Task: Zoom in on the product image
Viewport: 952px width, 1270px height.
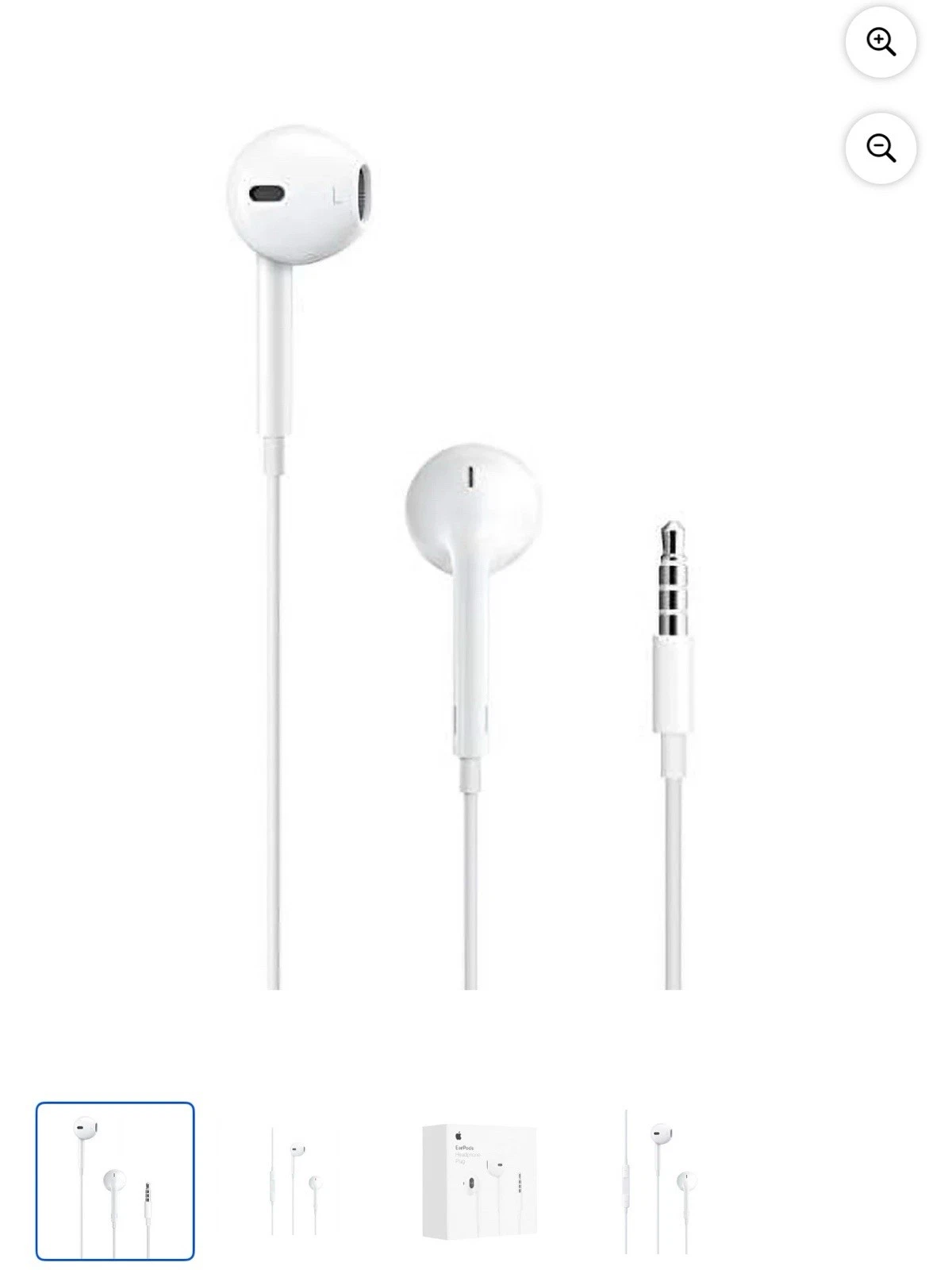Action: pos(881,41)
